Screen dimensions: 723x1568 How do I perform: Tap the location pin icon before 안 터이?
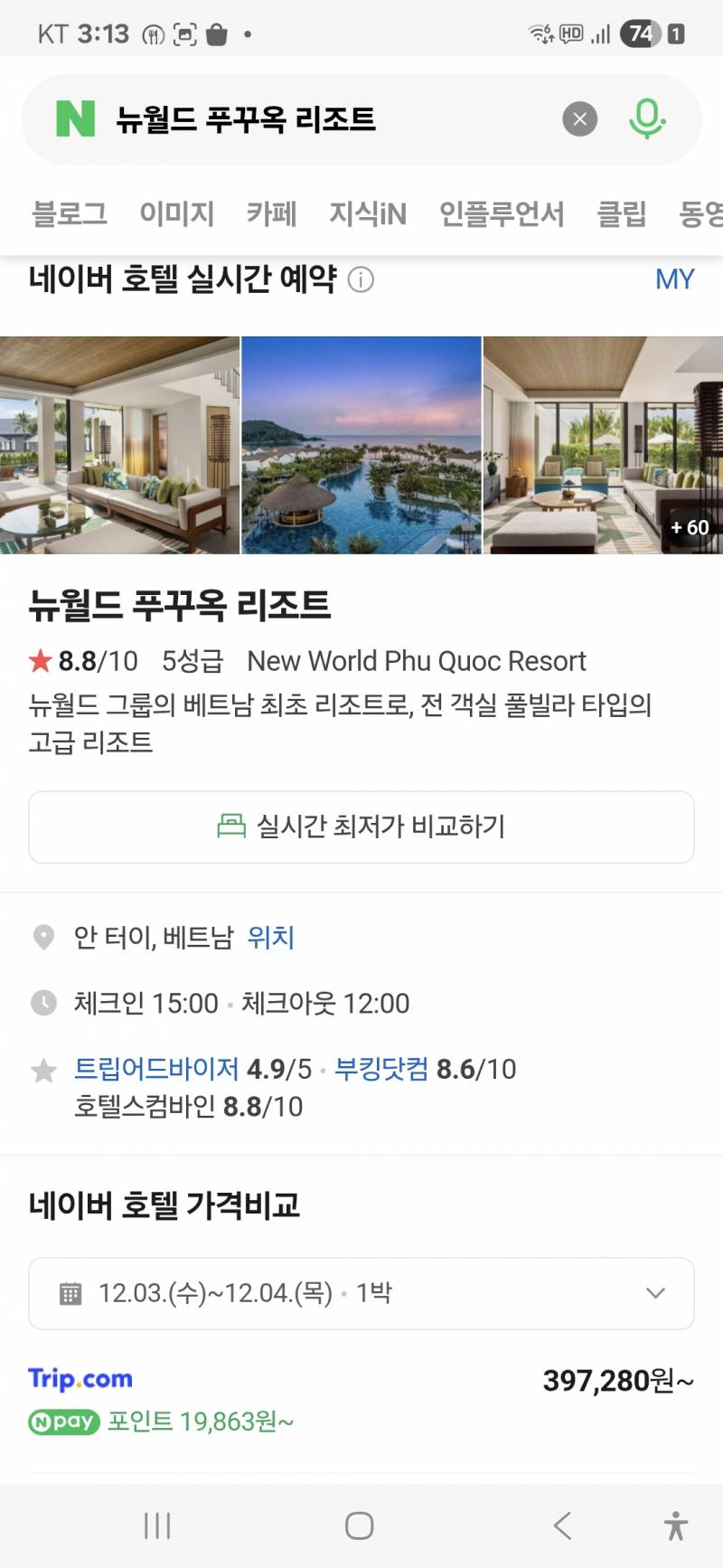point(43,938)
